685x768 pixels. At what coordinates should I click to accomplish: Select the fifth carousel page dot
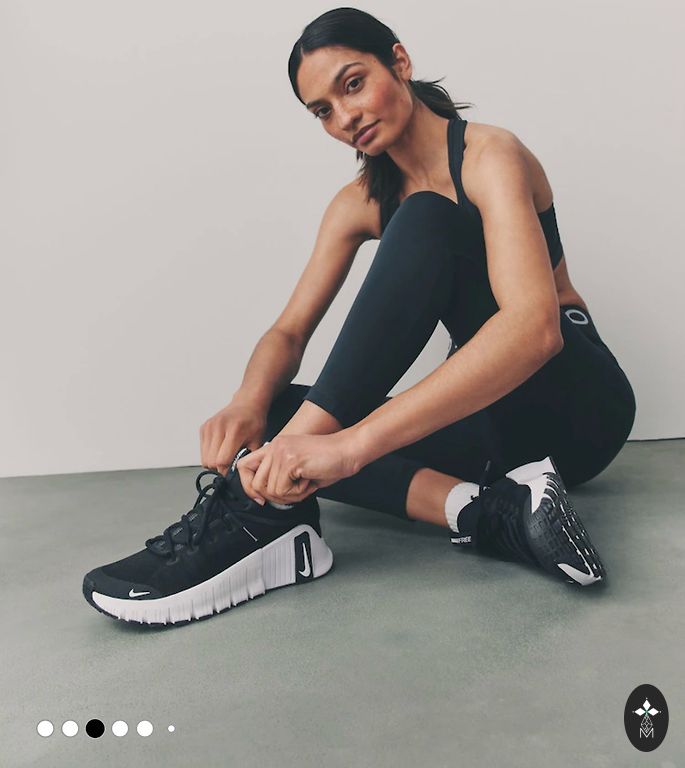tap(145, 728)
